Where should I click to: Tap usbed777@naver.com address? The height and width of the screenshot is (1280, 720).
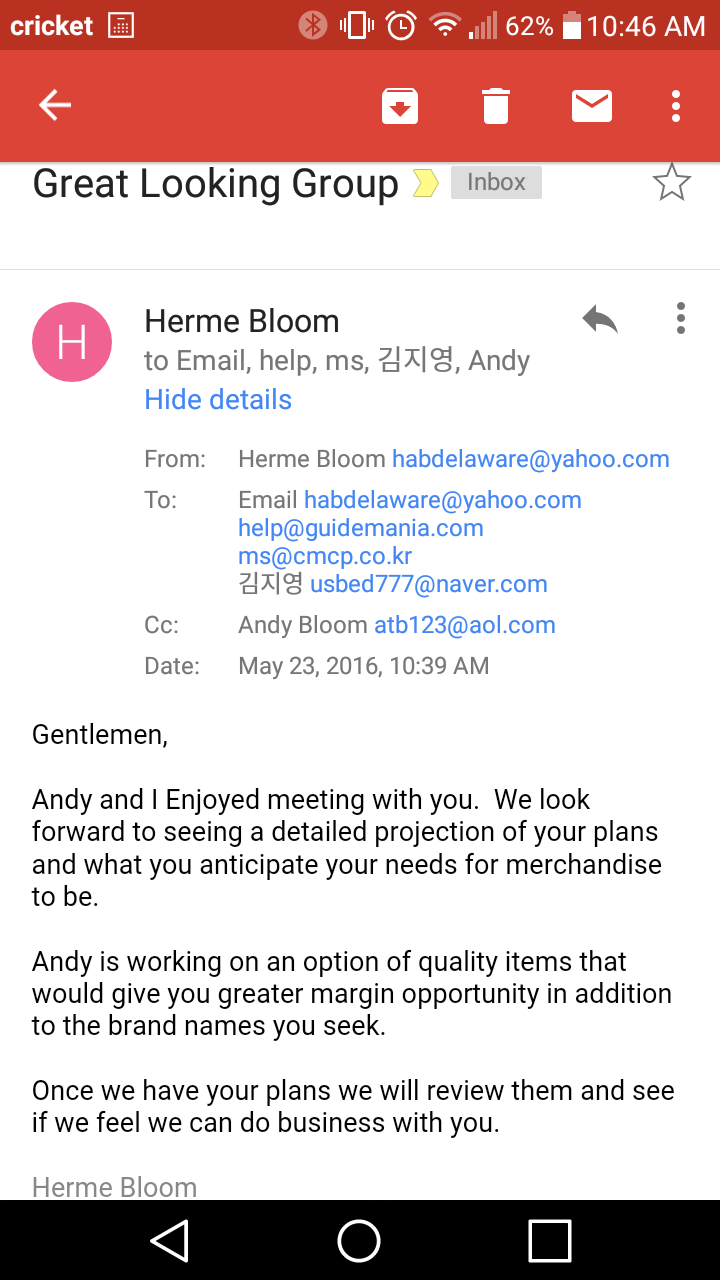pyautogui.click(x=428, y=584)
